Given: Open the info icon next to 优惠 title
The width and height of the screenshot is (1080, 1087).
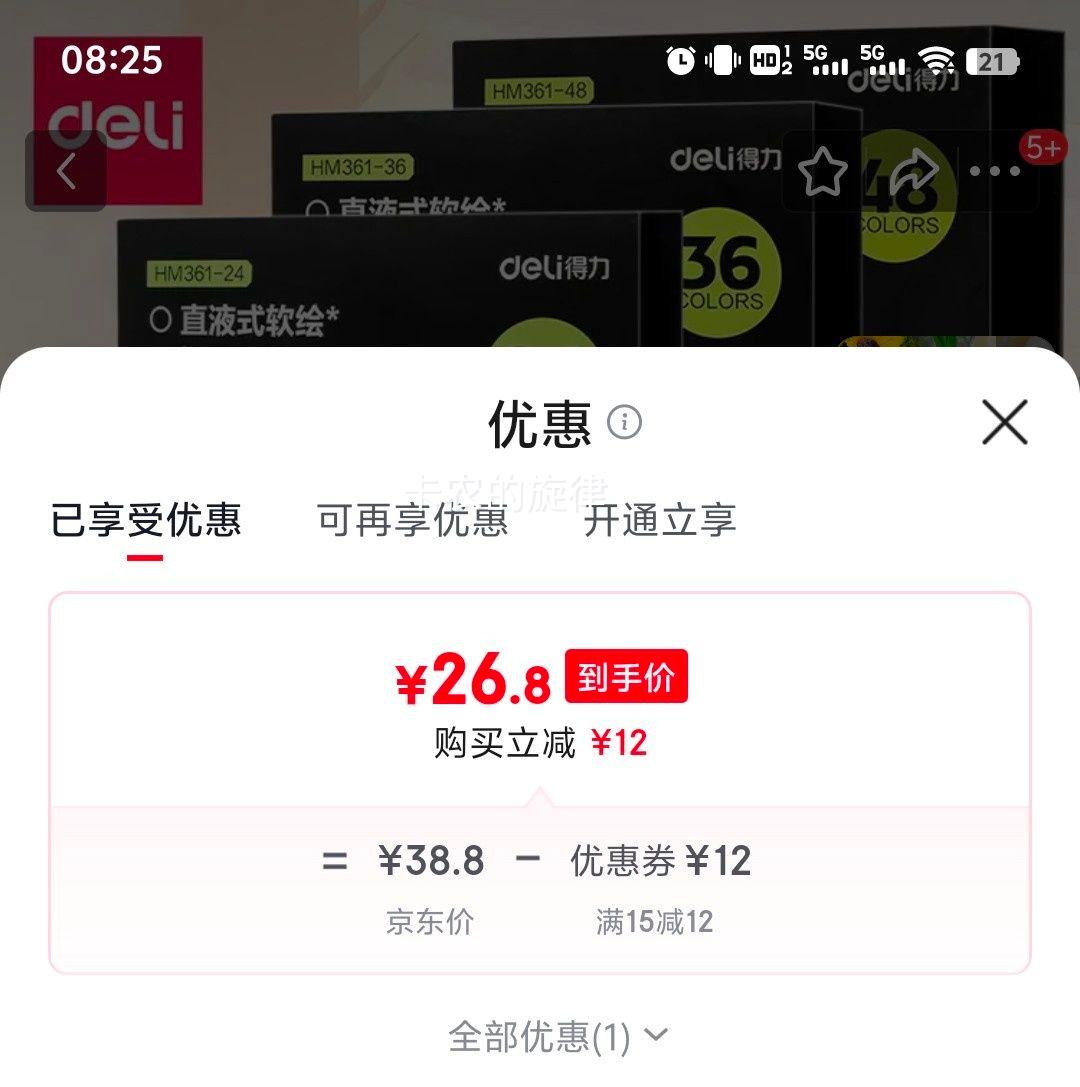Looking at the screenshot, I should [x=623, y=424].
